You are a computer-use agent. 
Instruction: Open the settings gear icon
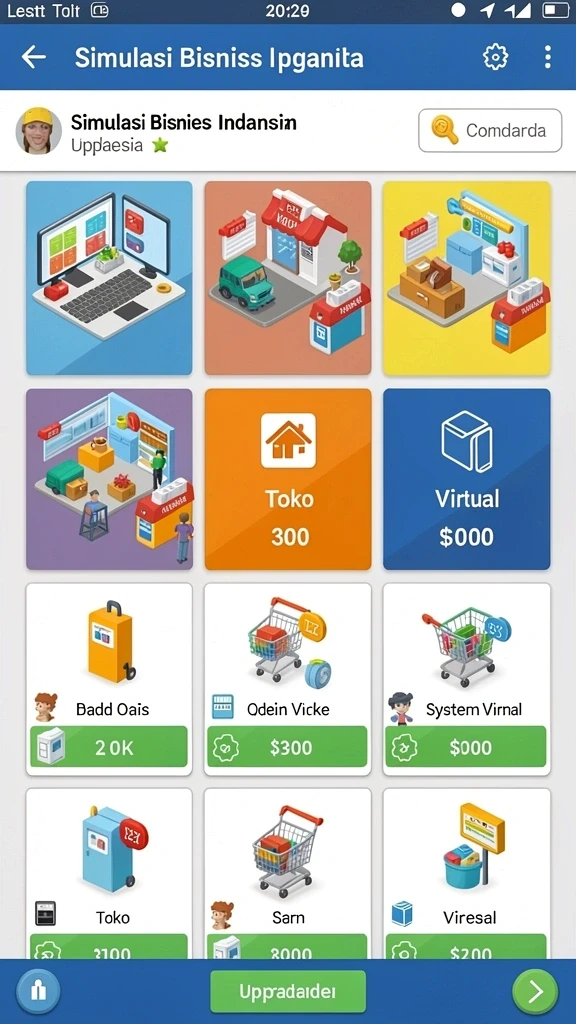(495, 57)
